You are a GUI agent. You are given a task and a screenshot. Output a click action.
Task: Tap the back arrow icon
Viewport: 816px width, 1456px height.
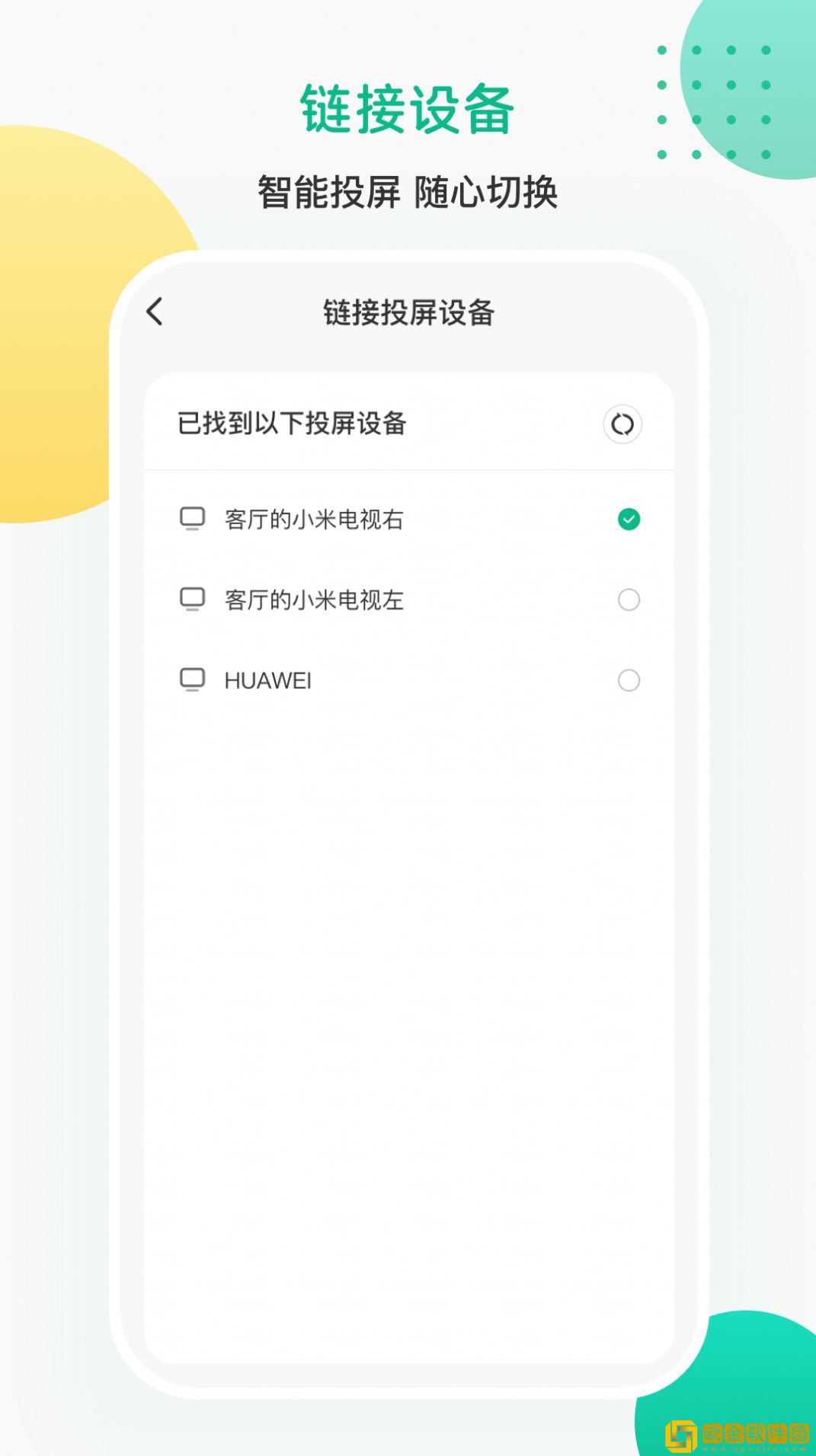point(155,312)
